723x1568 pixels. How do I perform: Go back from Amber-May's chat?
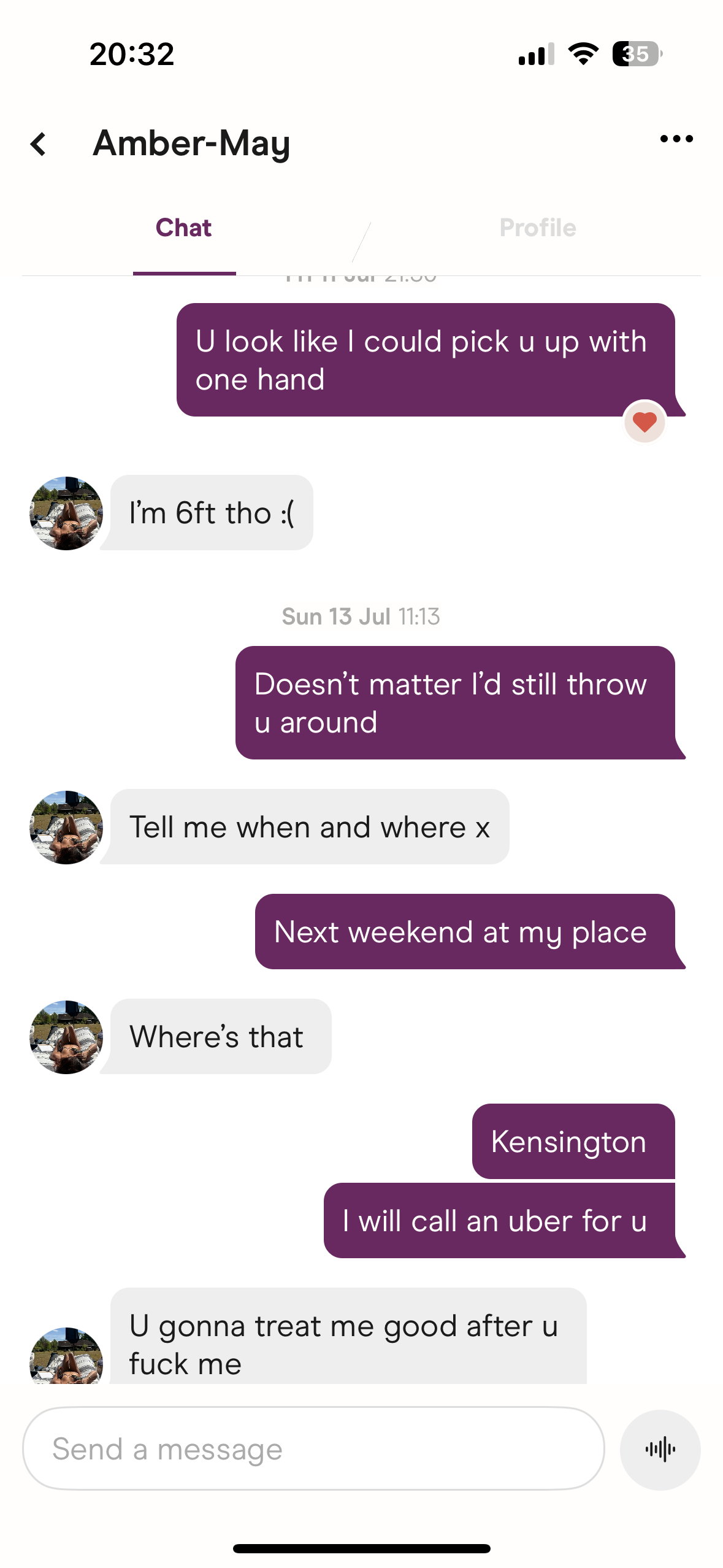click(x=39, y=144)
